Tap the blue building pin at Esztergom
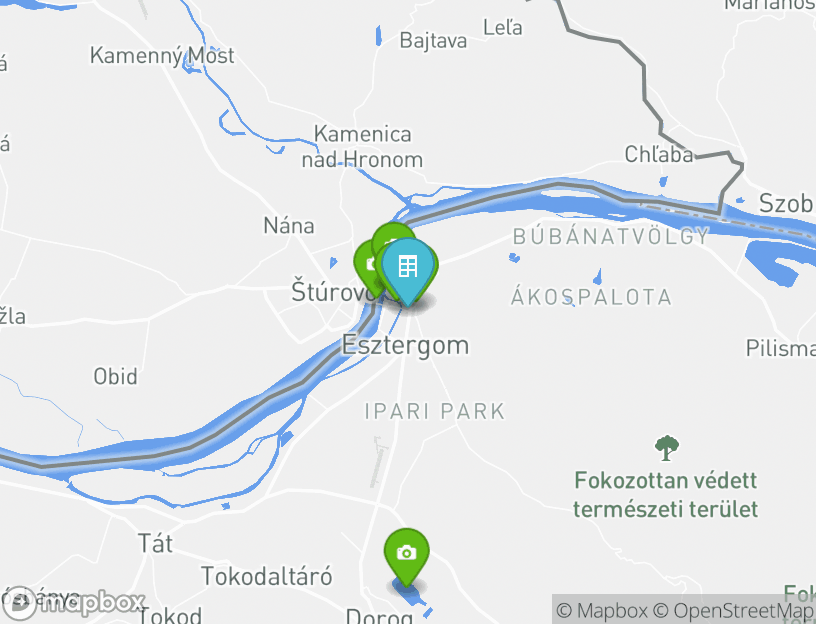816x624 pixels. (x=408, y=267)
